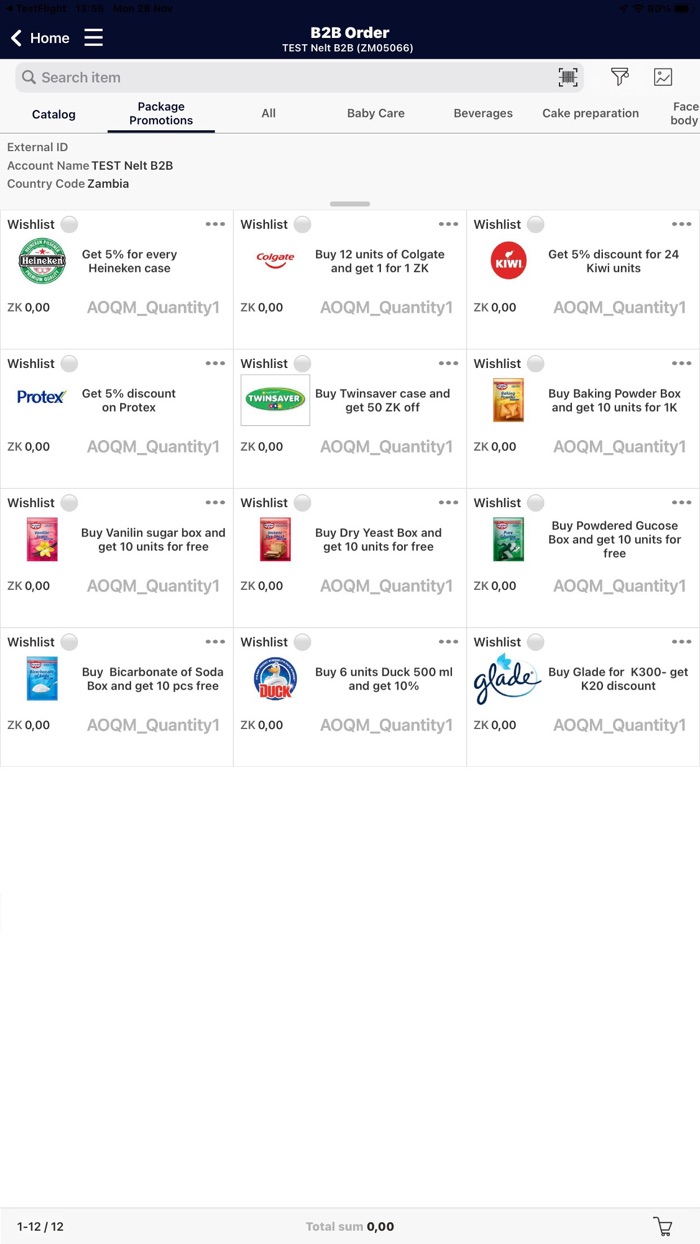
Task: Collapse the account details panel handle
Action: pyautogui.click(x=350, y=204)
